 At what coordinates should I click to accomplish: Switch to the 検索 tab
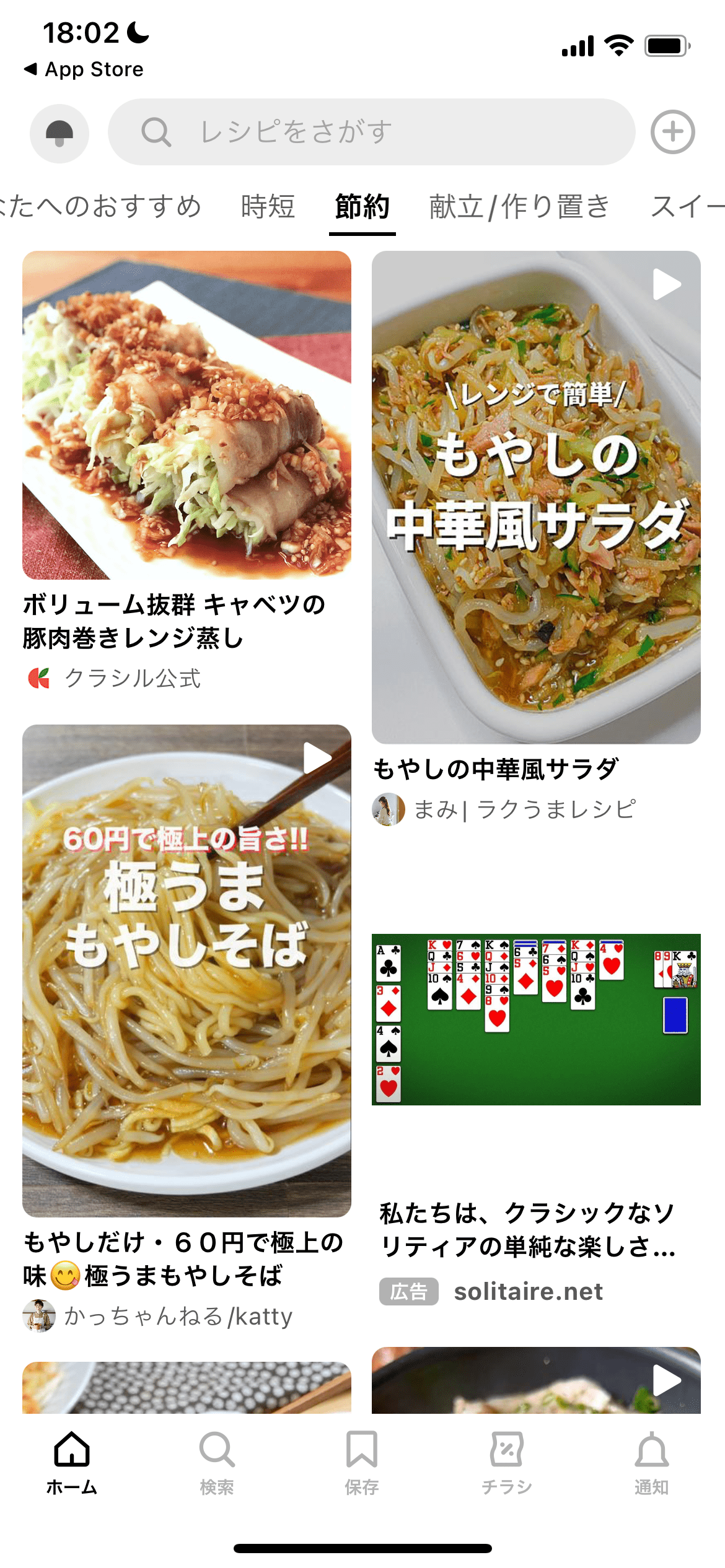(x=217, y=1461)
